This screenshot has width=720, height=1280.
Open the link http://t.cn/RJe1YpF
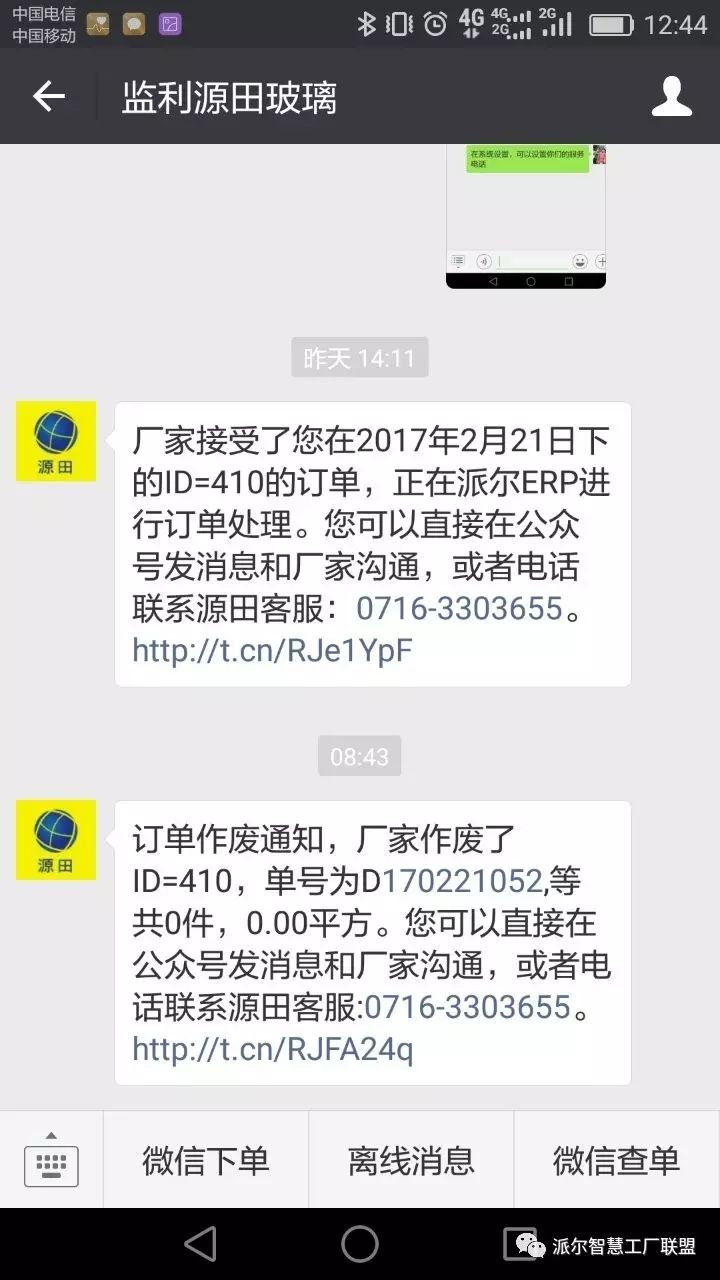272,651
